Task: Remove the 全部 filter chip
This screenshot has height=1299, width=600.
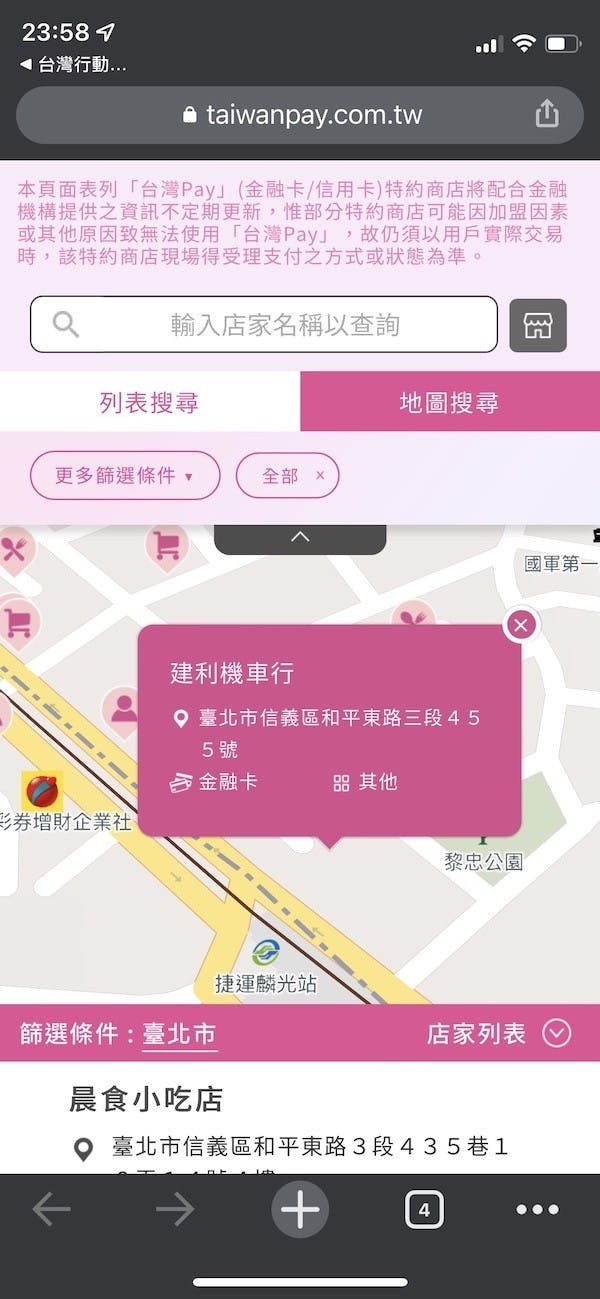Action: tap(320, 476)
